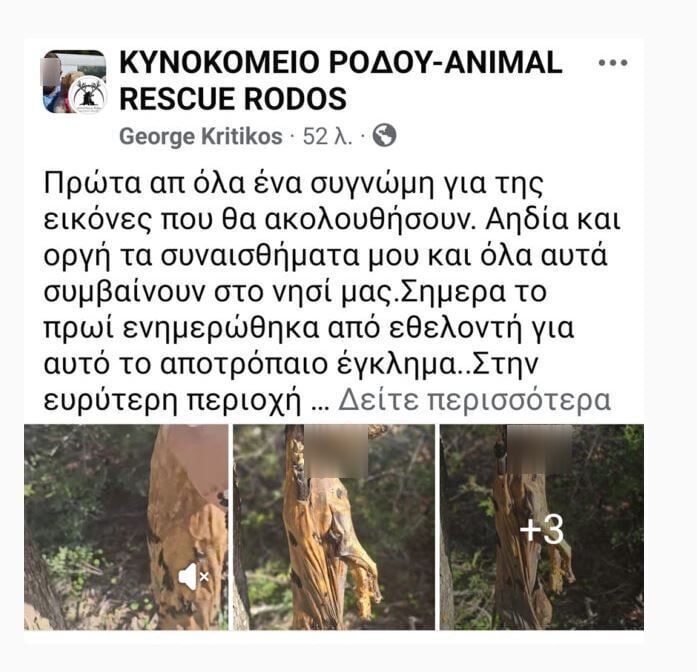The image size is (697, 672).
Task: Open the middle photo of the post
Action: [334, 527]
